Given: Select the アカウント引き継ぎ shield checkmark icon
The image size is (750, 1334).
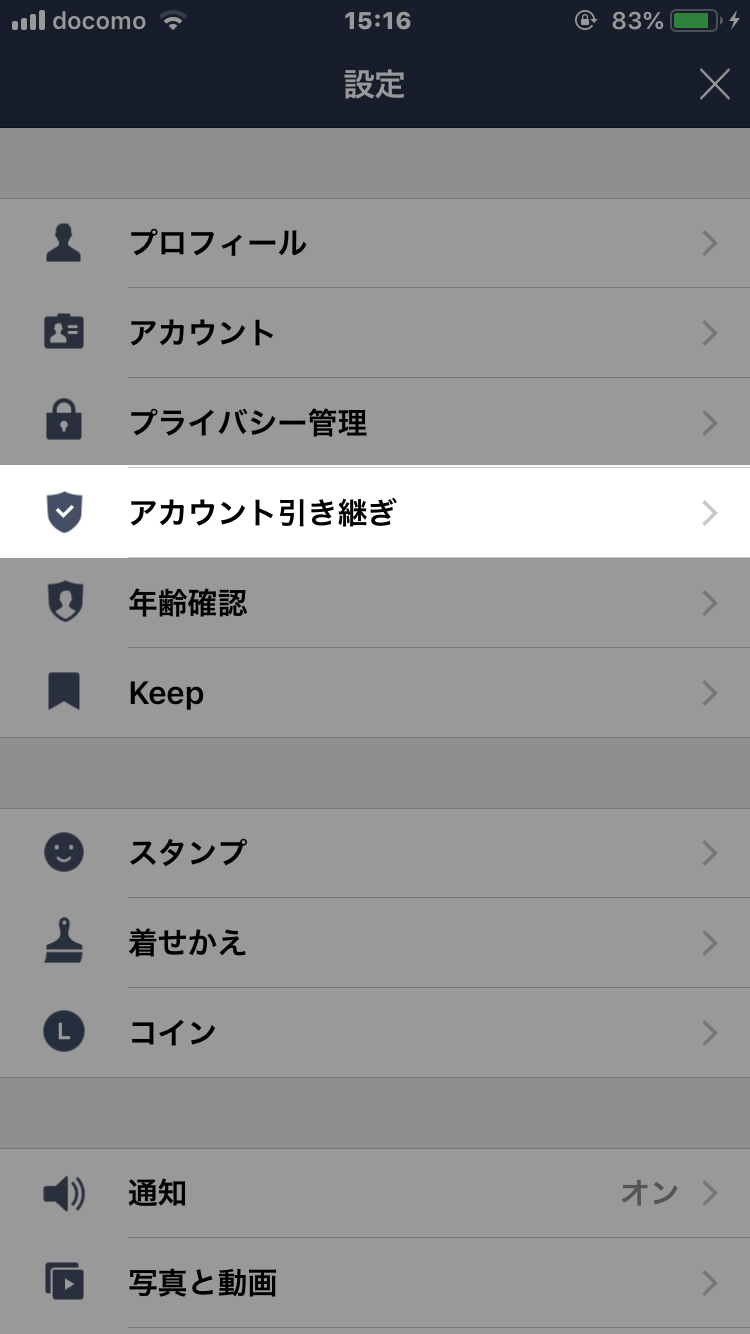Looking at the screenshot, I should tap(64, 512).
